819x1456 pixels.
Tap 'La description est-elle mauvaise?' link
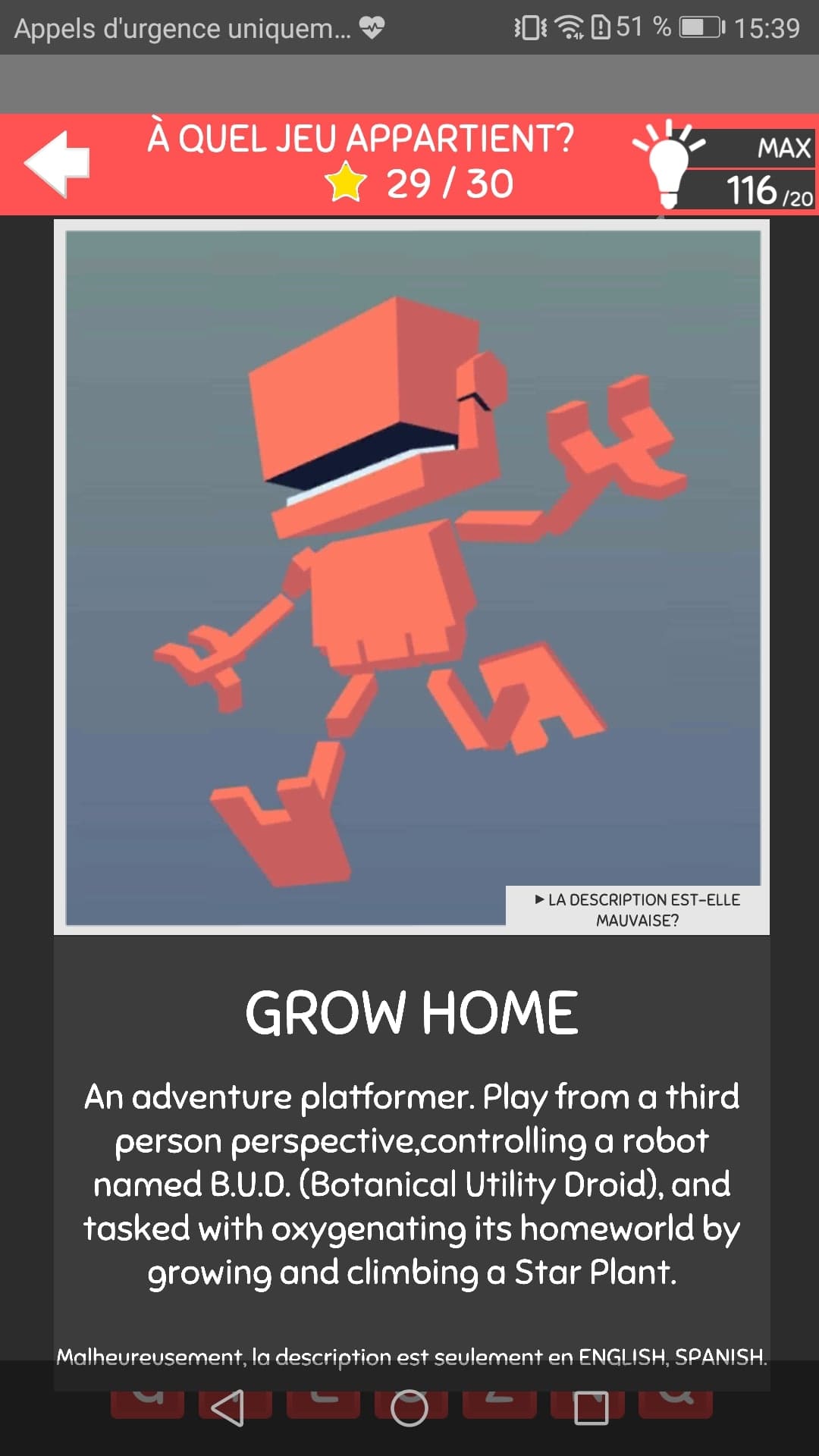click(x=637, y=909)
